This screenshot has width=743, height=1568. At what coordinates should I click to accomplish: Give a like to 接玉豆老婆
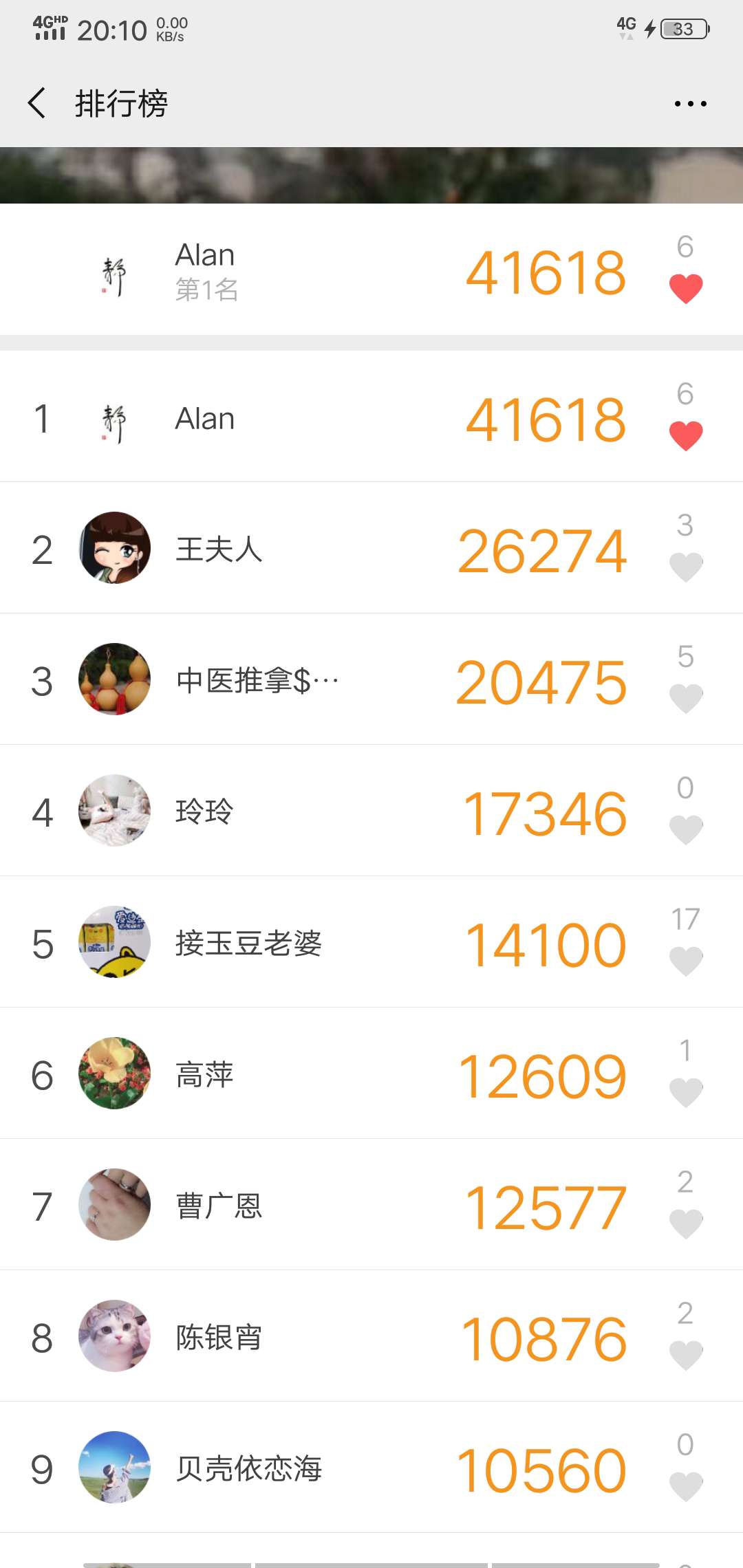coord(686,961)
